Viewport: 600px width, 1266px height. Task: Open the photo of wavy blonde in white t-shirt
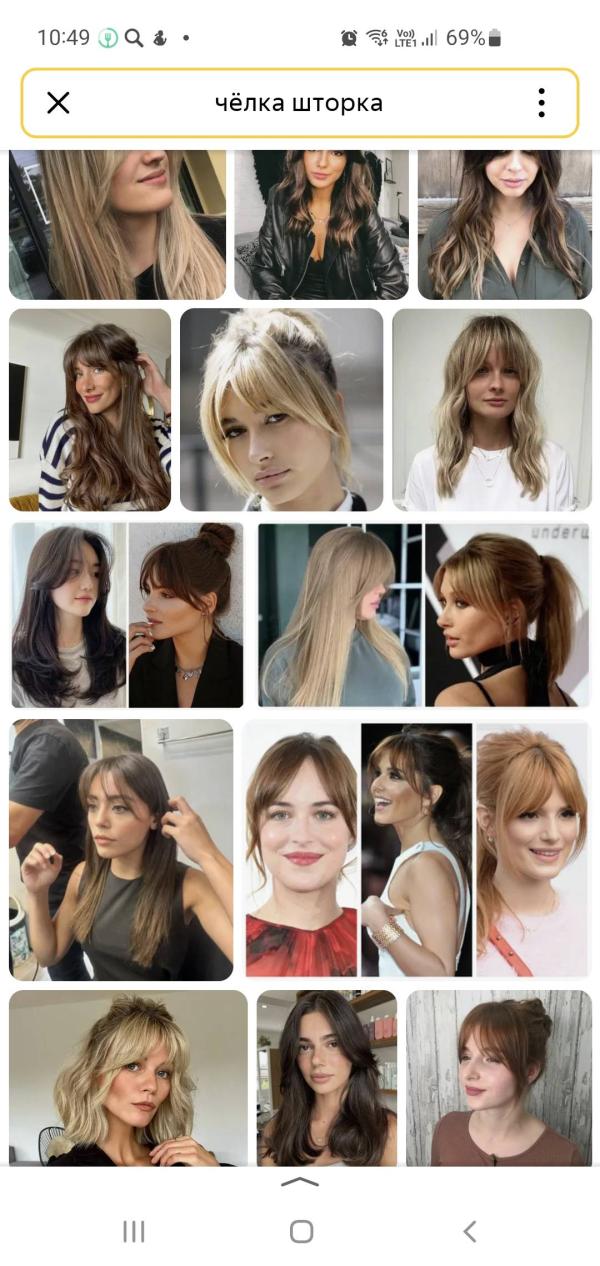[x=492, y=410]
